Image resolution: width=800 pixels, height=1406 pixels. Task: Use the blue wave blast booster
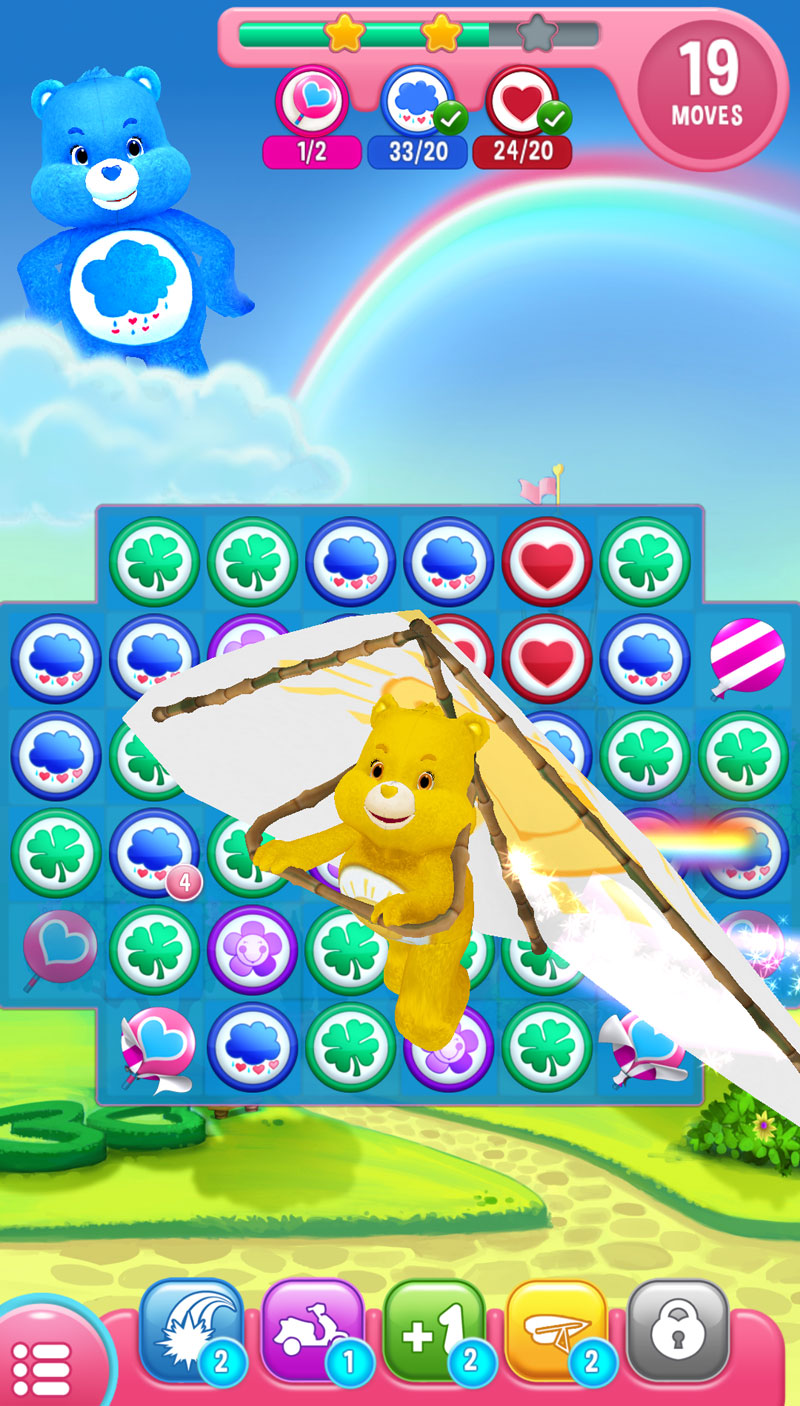pos(189,1330)
